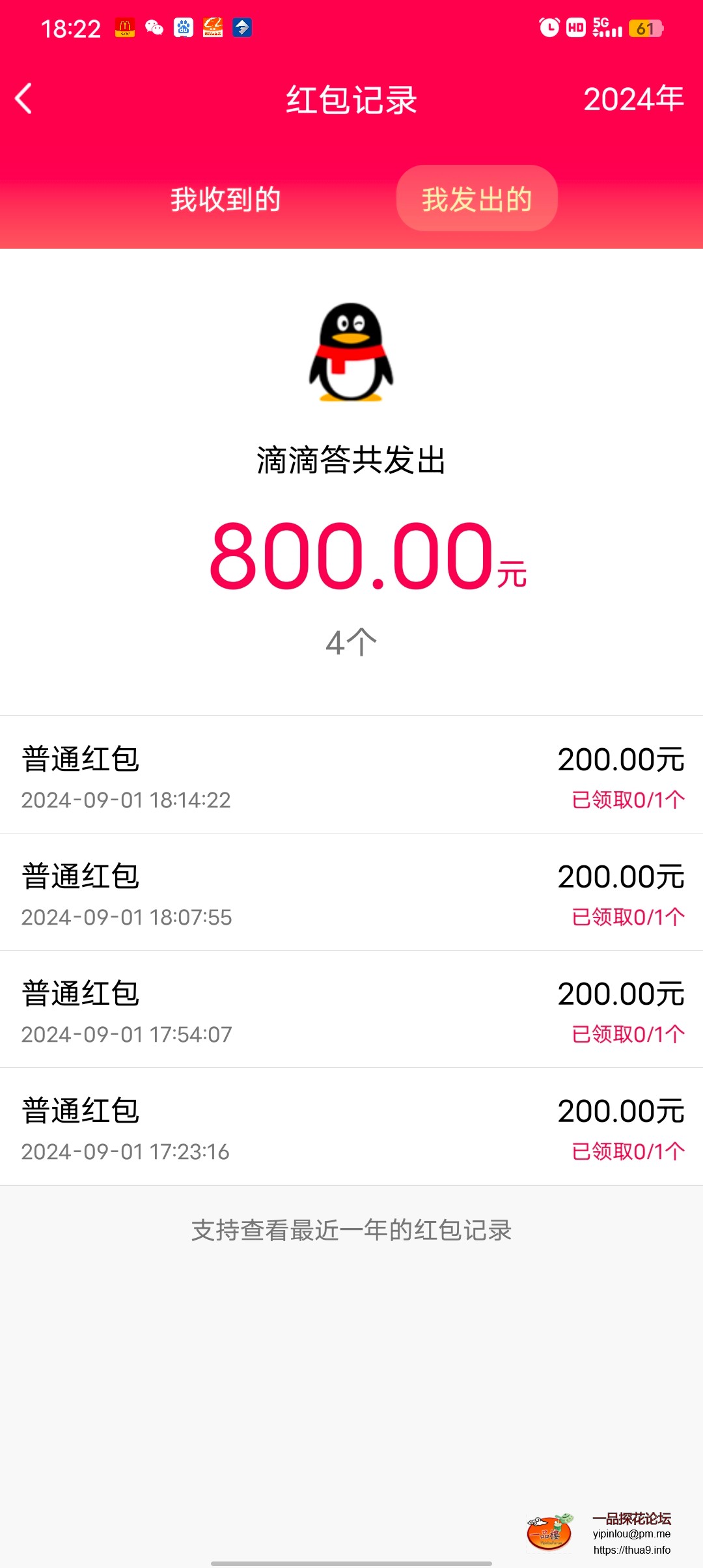Go back from the 红包记录 page
This screenshot has width=703, height=1568.
pyautogui.click(x=24, y=99)
